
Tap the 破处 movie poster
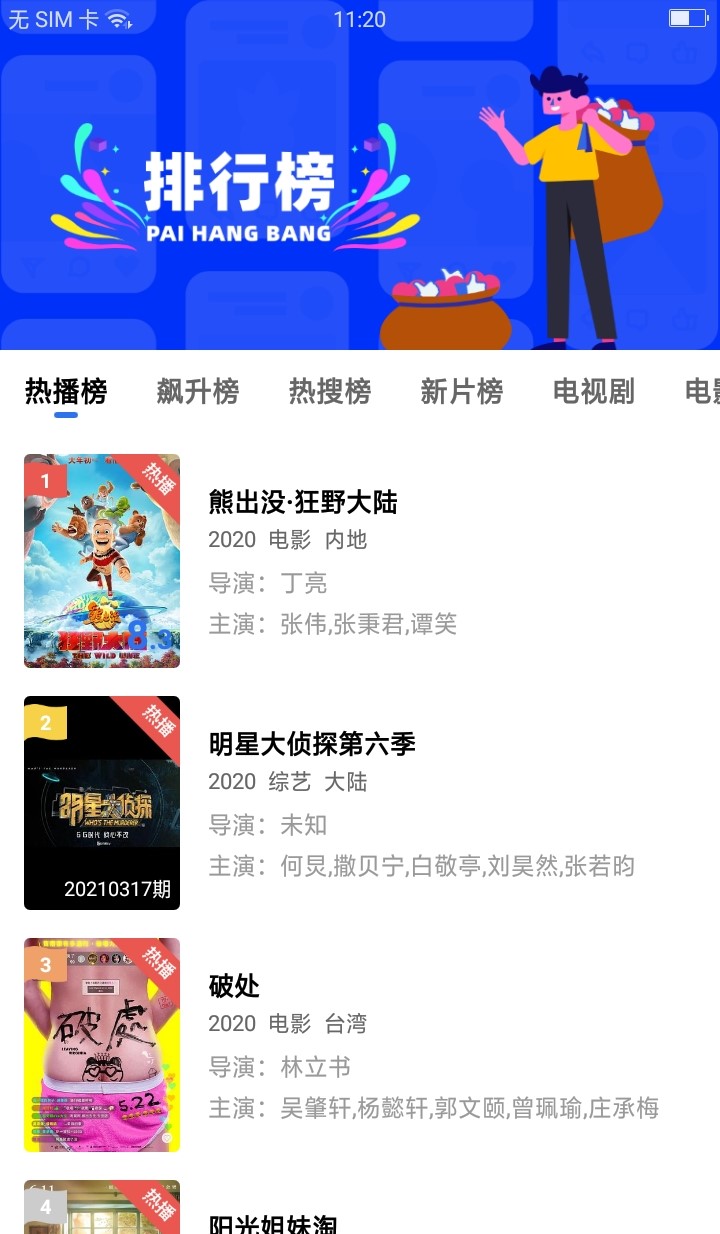click(102, 1044)
